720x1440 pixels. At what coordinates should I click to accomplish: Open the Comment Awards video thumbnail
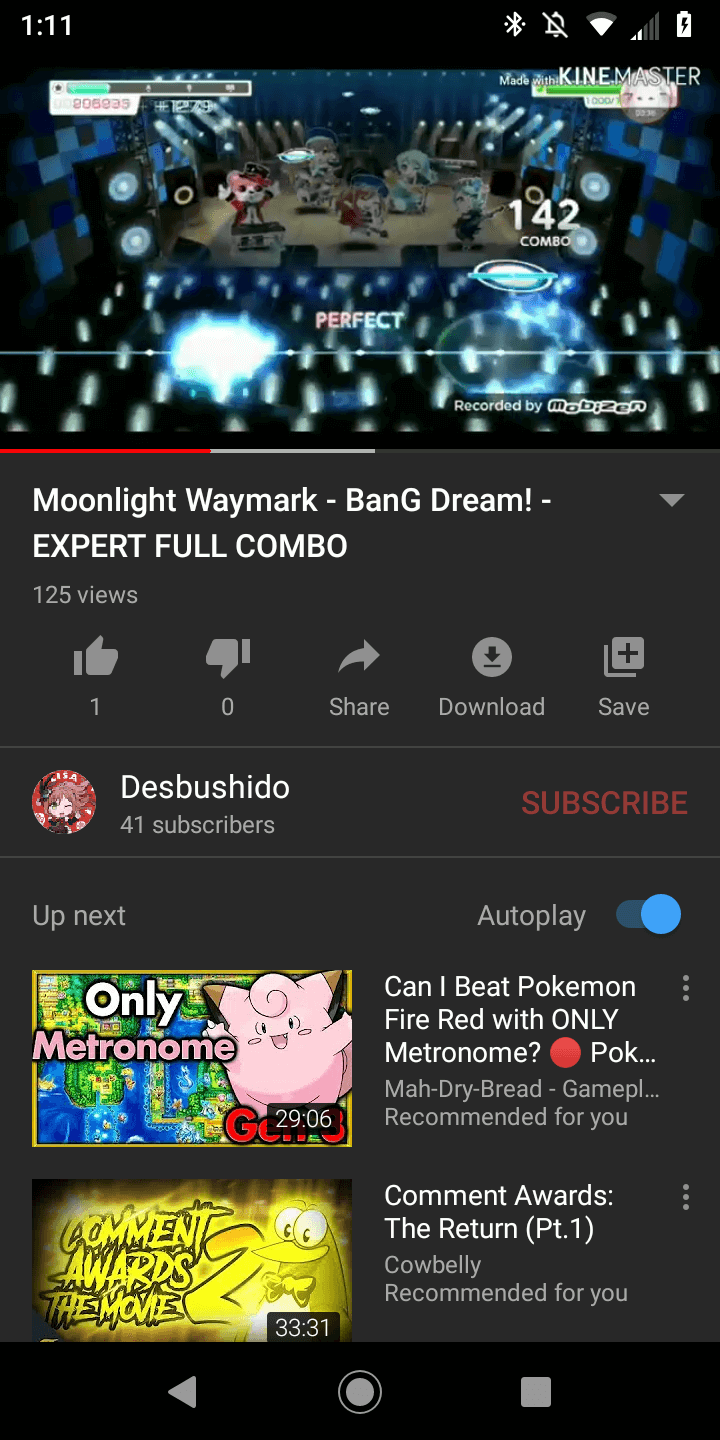(x=192, y=1260)
